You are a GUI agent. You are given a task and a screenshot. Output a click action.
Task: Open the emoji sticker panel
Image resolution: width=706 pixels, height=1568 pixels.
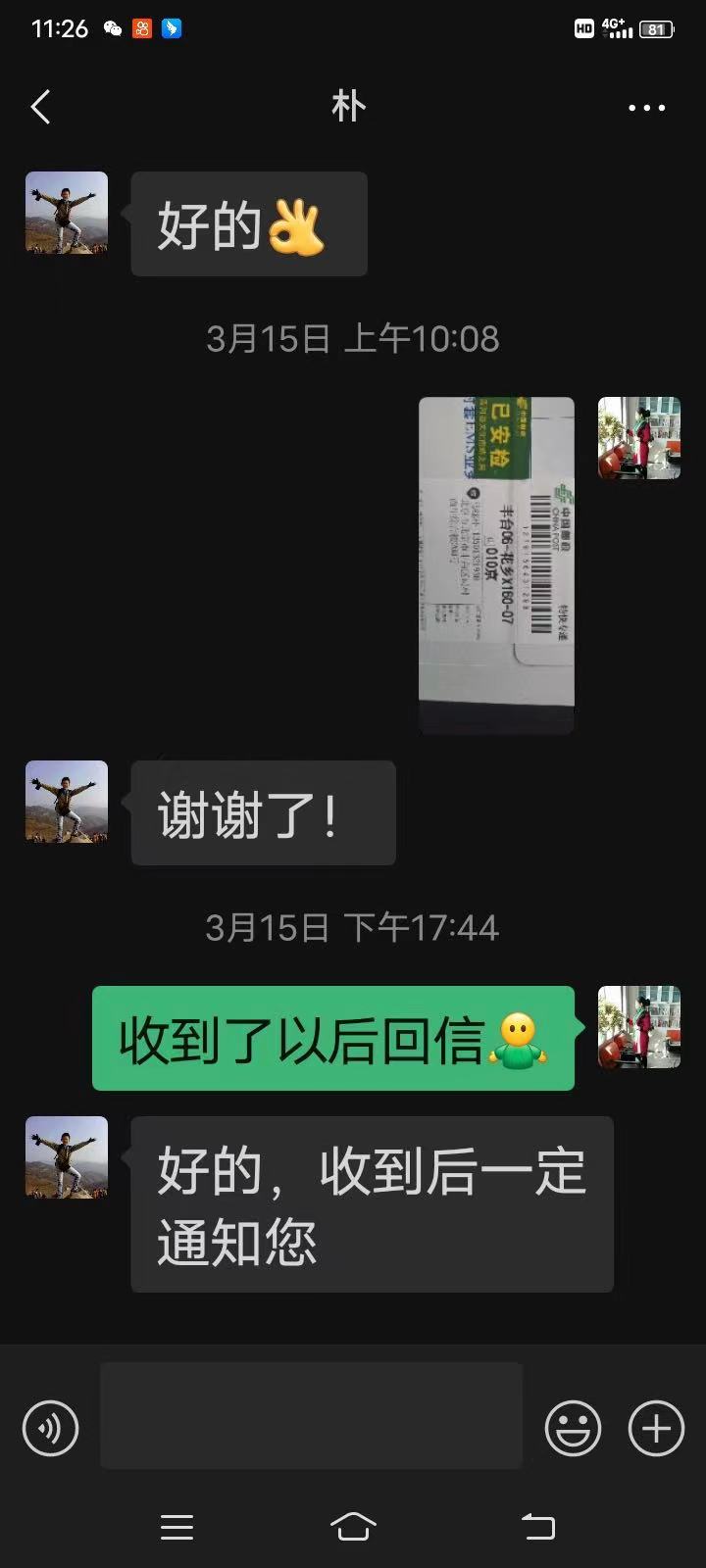tap(573, 1428)
